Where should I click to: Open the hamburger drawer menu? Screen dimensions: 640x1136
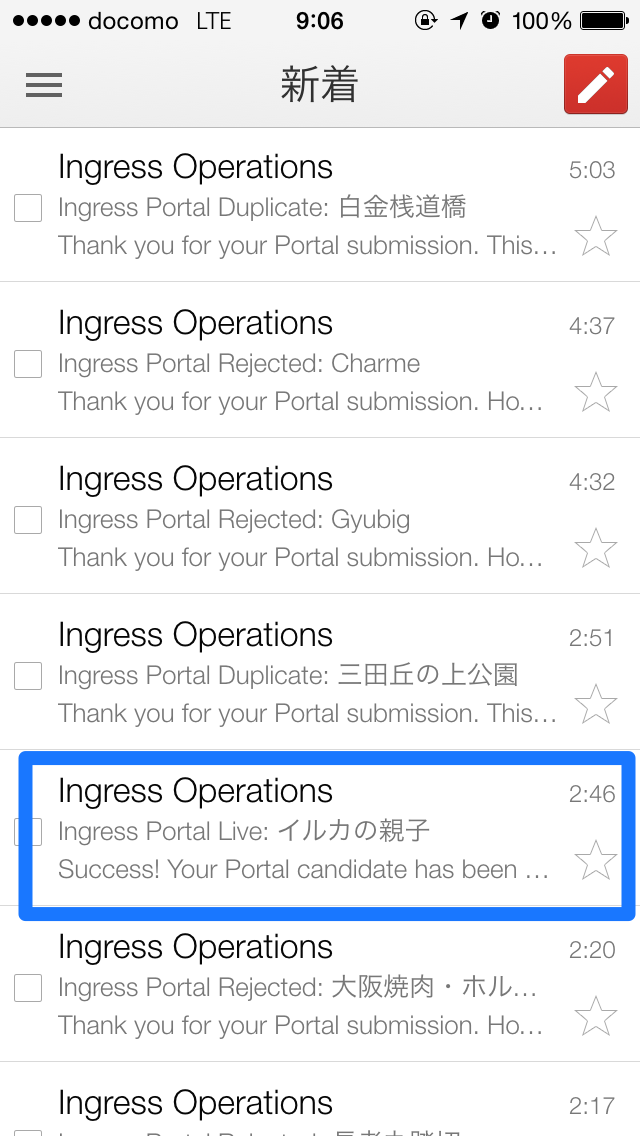tap(43, 85)
